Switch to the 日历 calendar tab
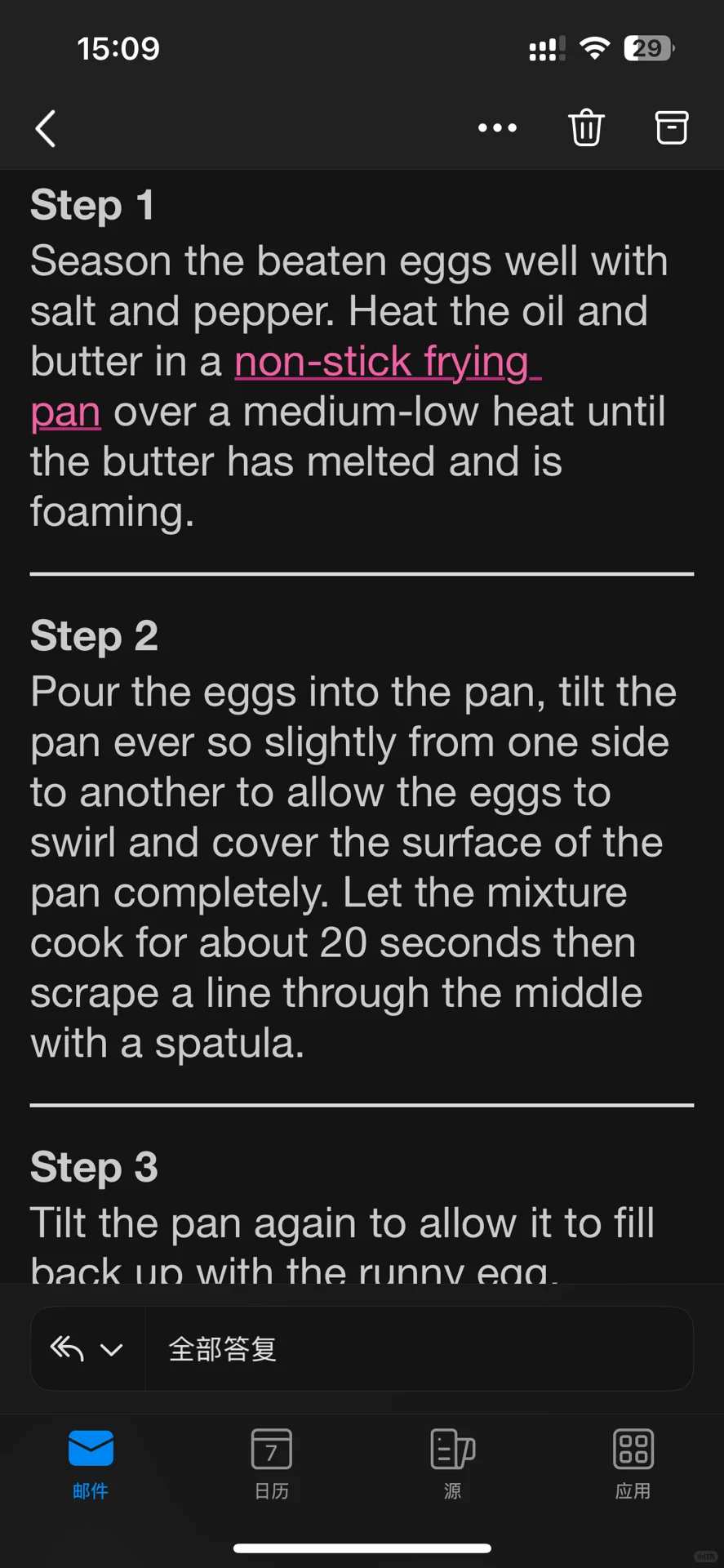The width and height of the screenshot is (724, 1568). (x=271, y=1464)
